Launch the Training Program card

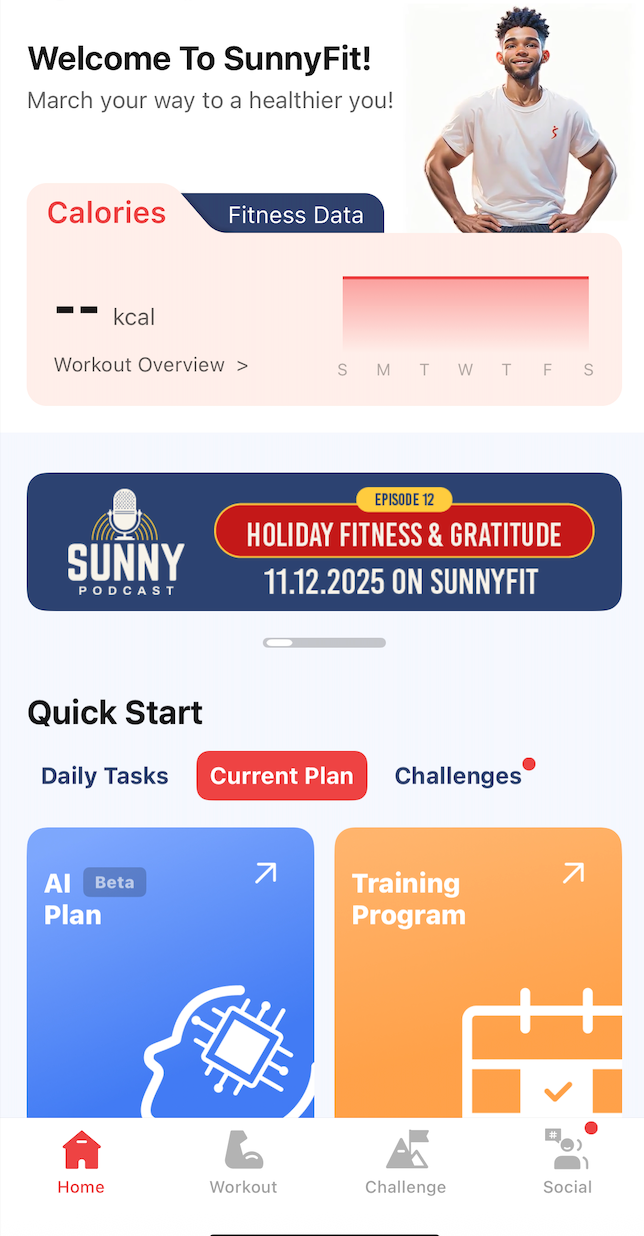point(478,970)
